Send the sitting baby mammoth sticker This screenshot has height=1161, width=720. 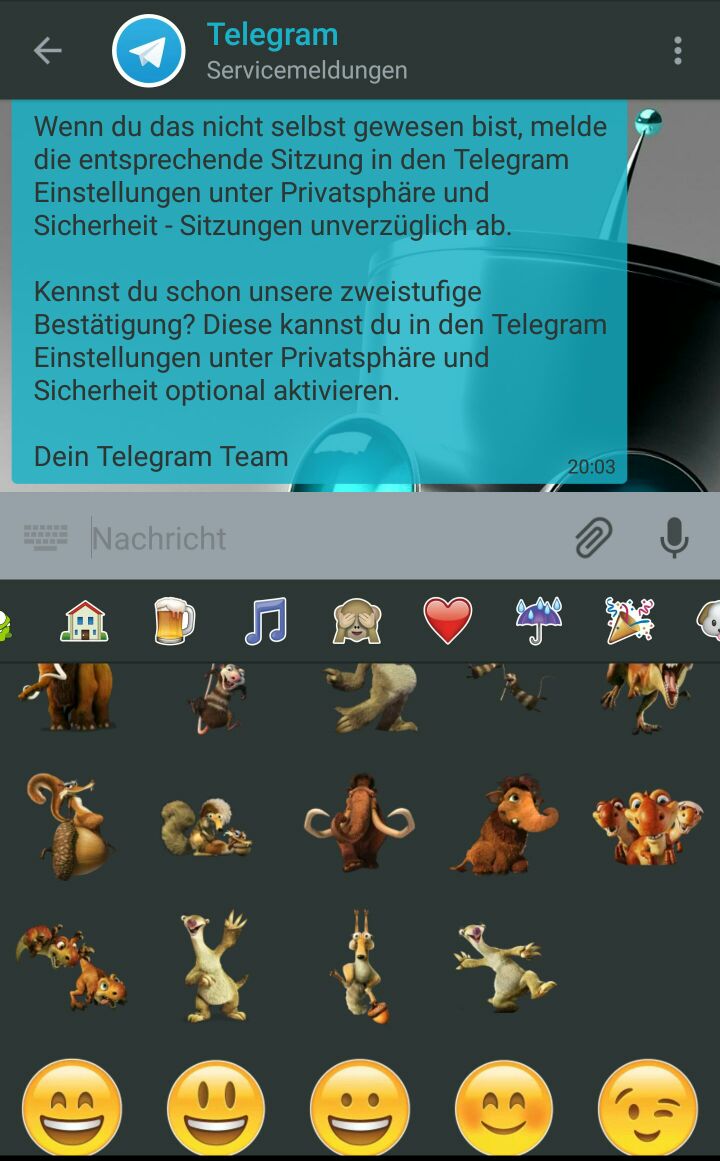coord(503,826)
